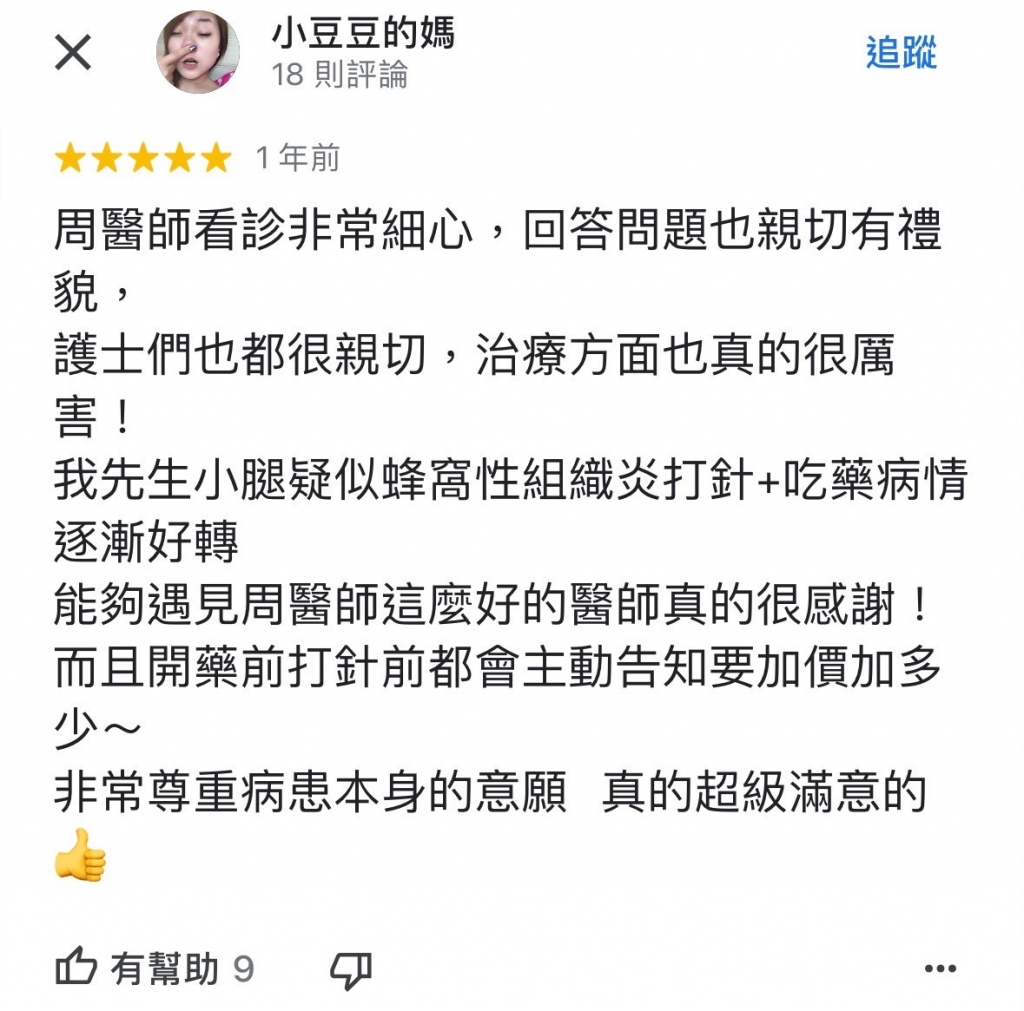Follow the reviewer with 追蹤

900,53
